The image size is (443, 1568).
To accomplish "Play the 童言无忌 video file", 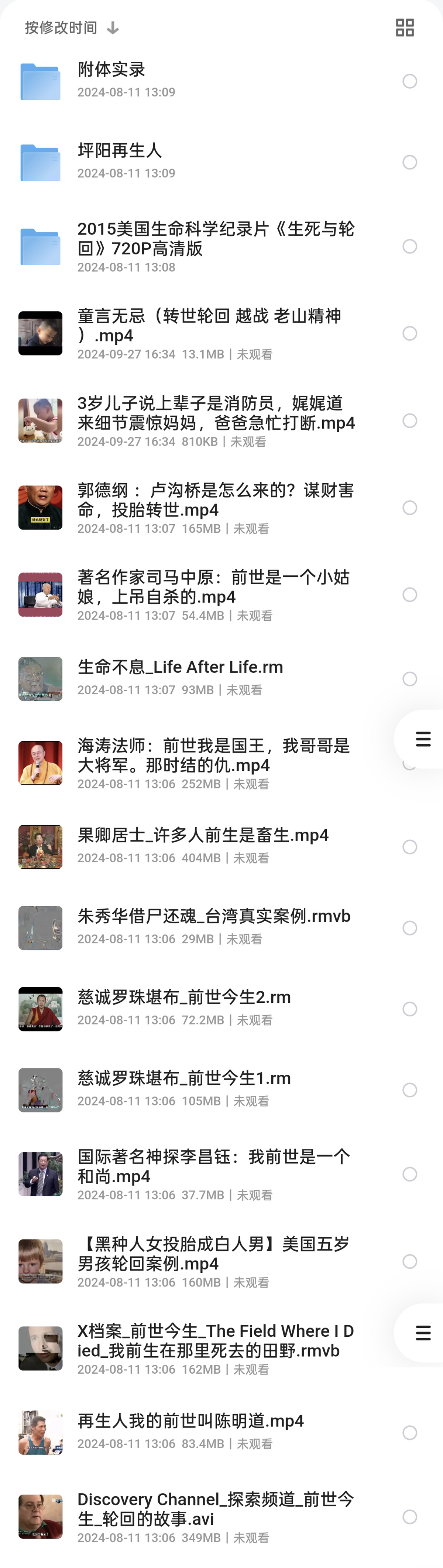I will pyautogui.click(x=209, y=325).
